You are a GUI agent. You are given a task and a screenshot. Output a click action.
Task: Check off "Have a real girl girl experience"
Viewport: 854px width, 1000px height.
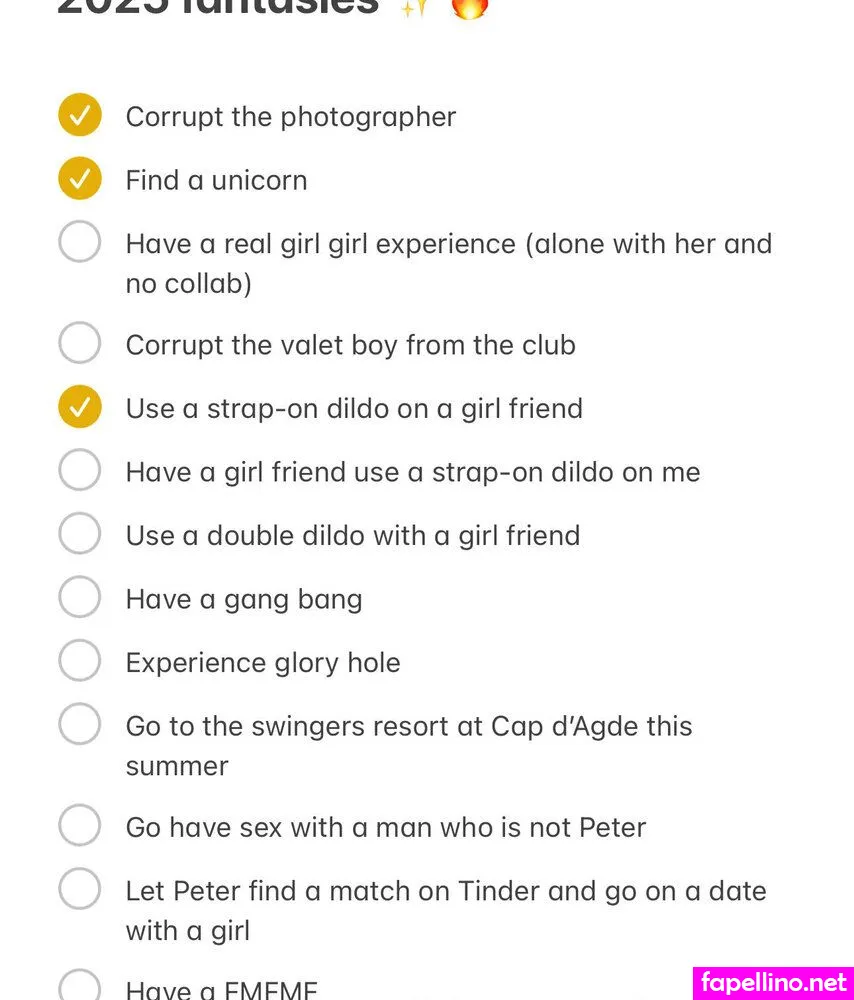(80, 243)
